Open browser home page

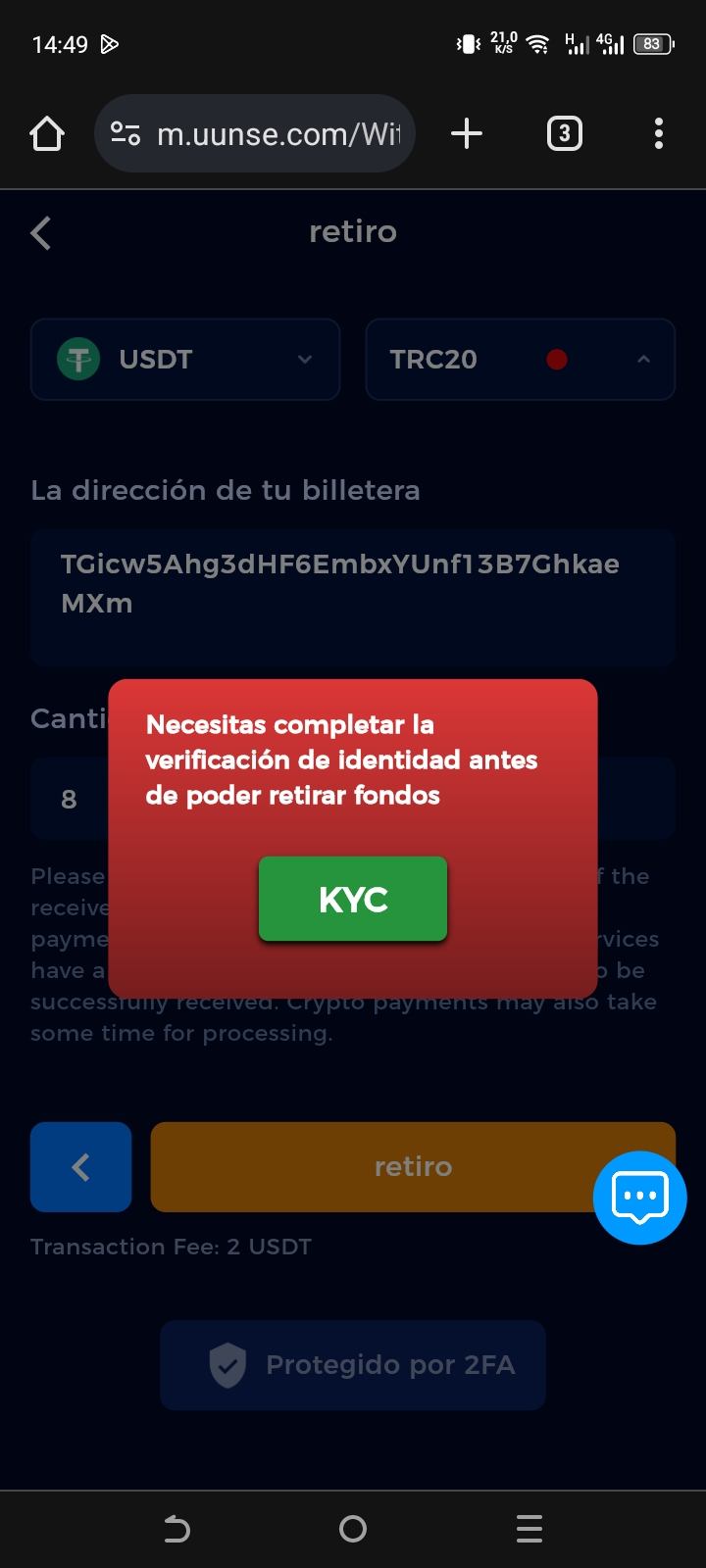46,134
